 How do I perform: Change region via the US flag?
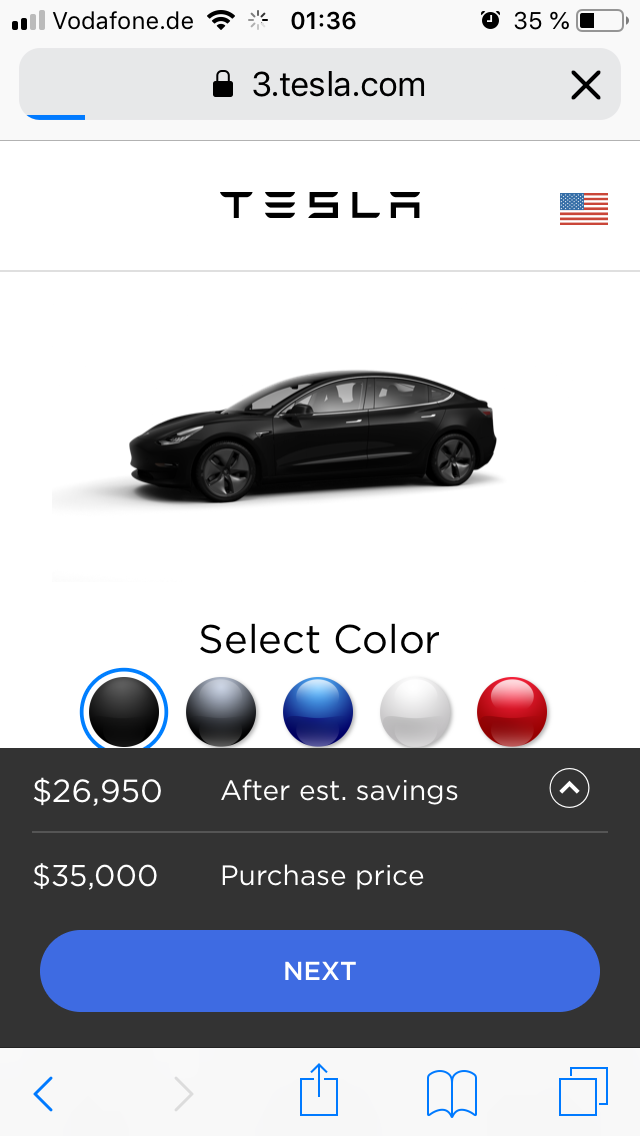[x=583, y=208]
